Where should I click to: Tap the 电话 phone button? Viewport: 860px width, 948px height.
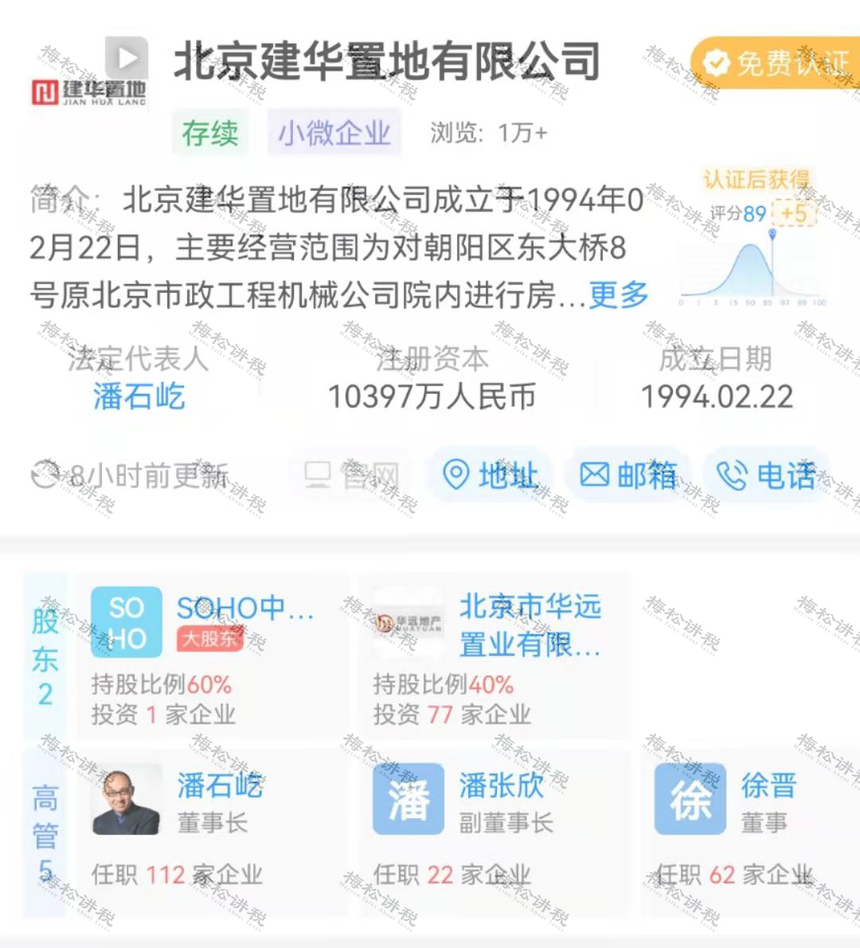(767, 475)
